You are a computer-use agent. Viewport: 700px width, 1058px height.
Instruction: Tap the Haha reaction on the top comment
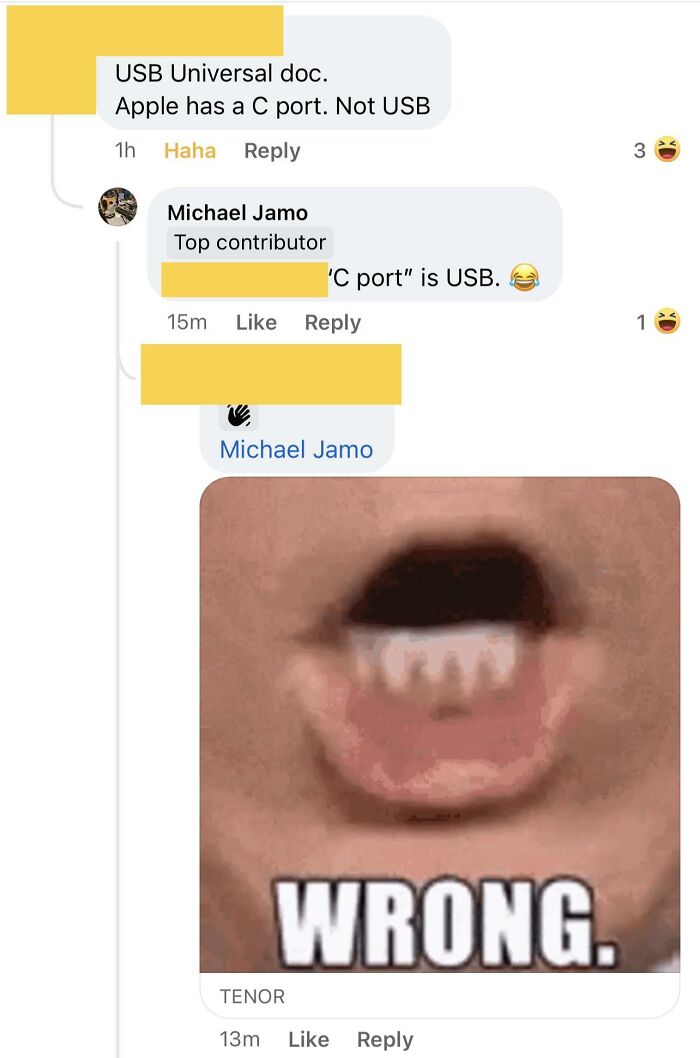click(189, 151)
